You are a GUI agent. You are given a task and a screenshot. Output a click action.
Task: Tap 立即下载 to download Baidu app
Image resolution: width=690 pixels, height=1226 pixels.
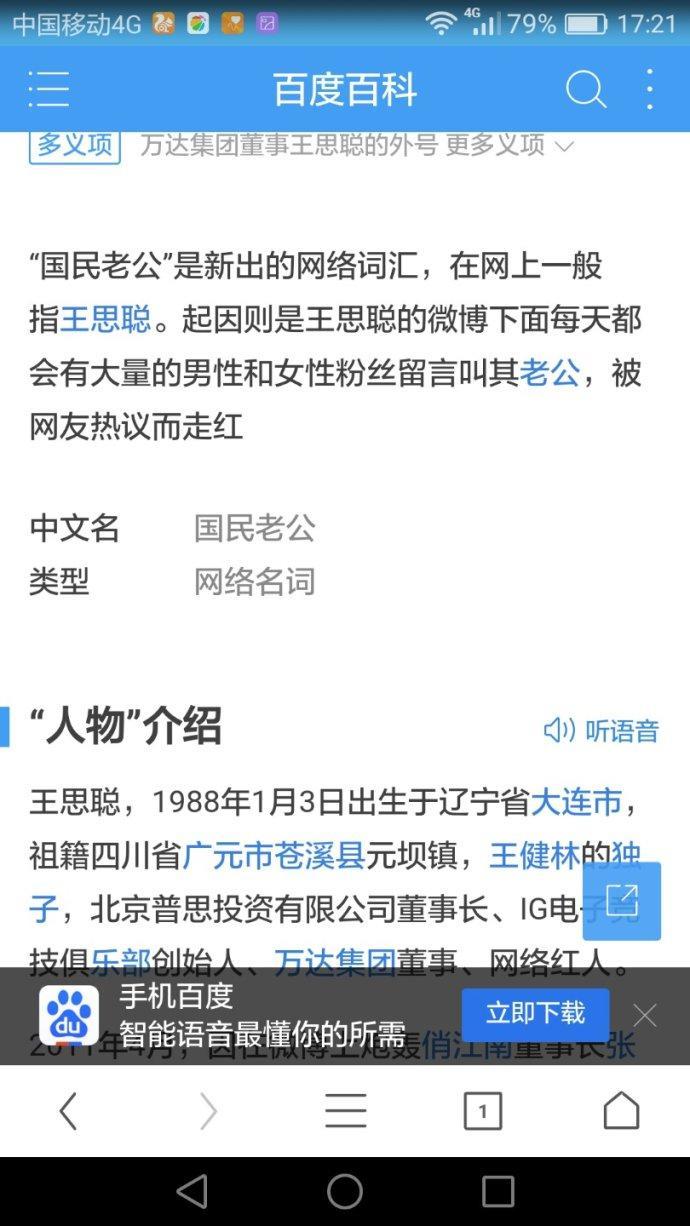tap(535, 1014)
